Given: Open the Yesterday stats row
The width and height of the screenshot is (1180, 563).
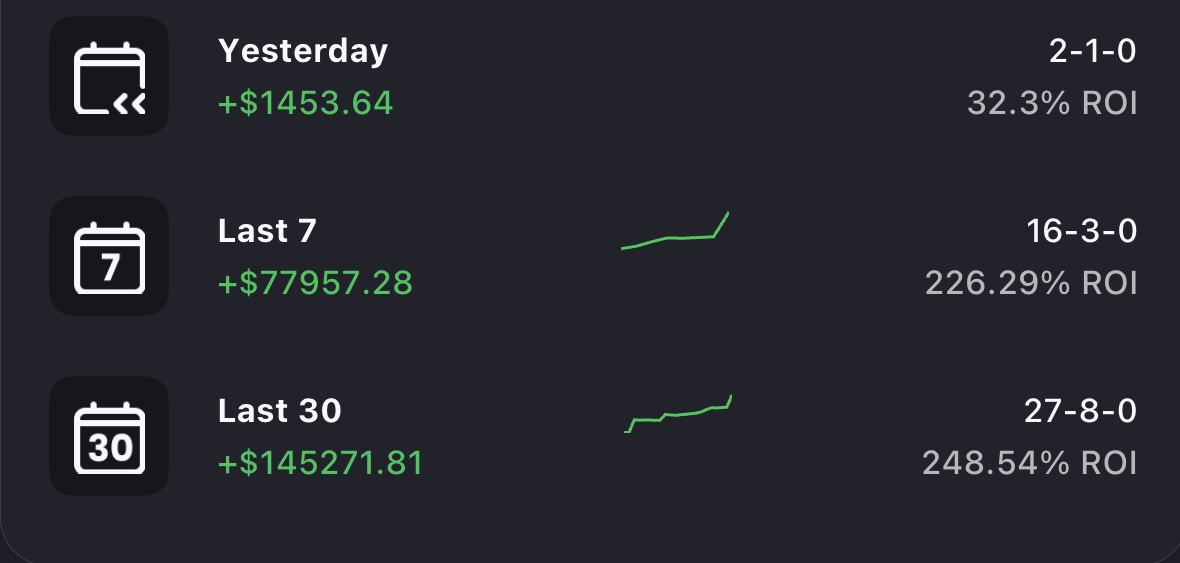Looking at the screenshot, I should [x=303, y=76].
